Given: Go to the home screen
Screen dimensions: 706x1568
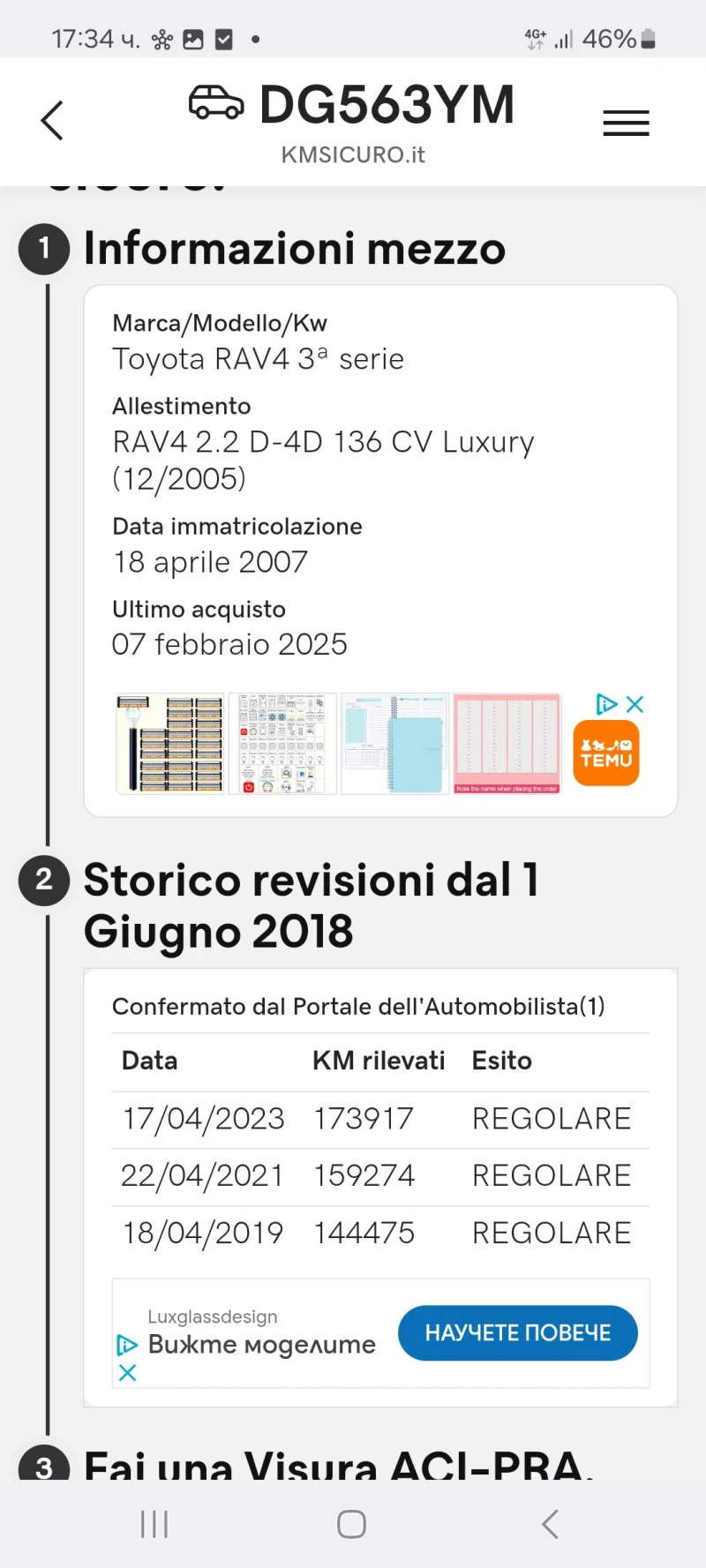Looking at the screenshot, I should coord(351,1524).
